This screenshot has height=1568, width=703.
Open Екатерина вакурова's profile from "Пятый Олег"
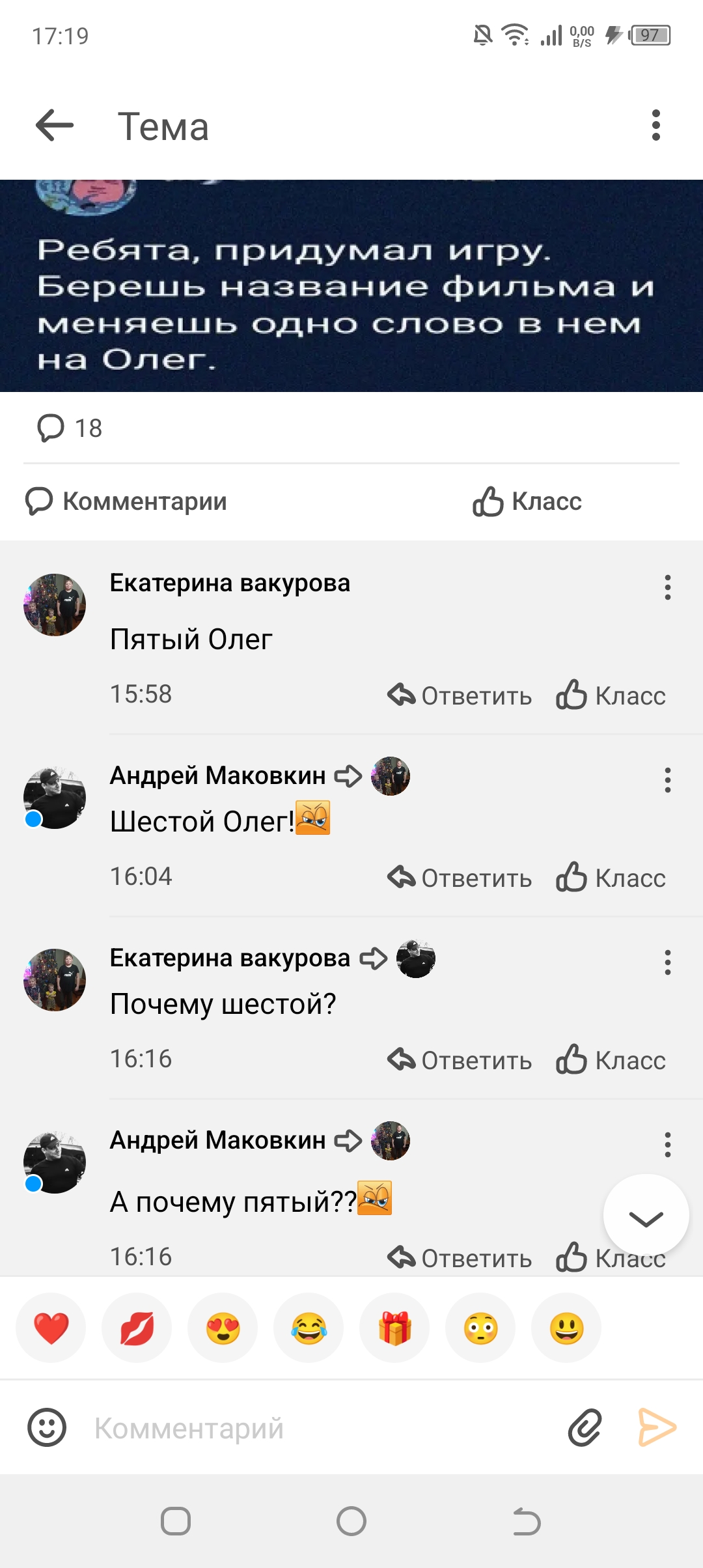pyautogui.click(x=55, y=605)
